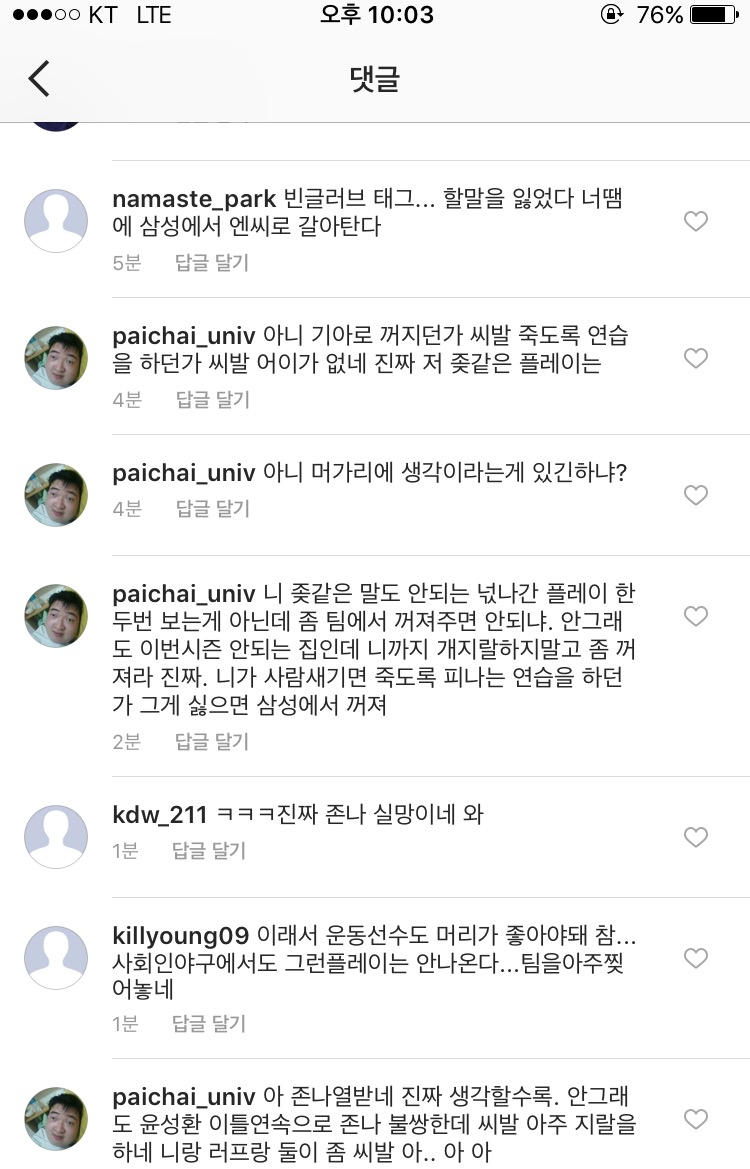Open kdw_211's profile picture
Screen dimensions: 750x1169
(x=56, y=836)
